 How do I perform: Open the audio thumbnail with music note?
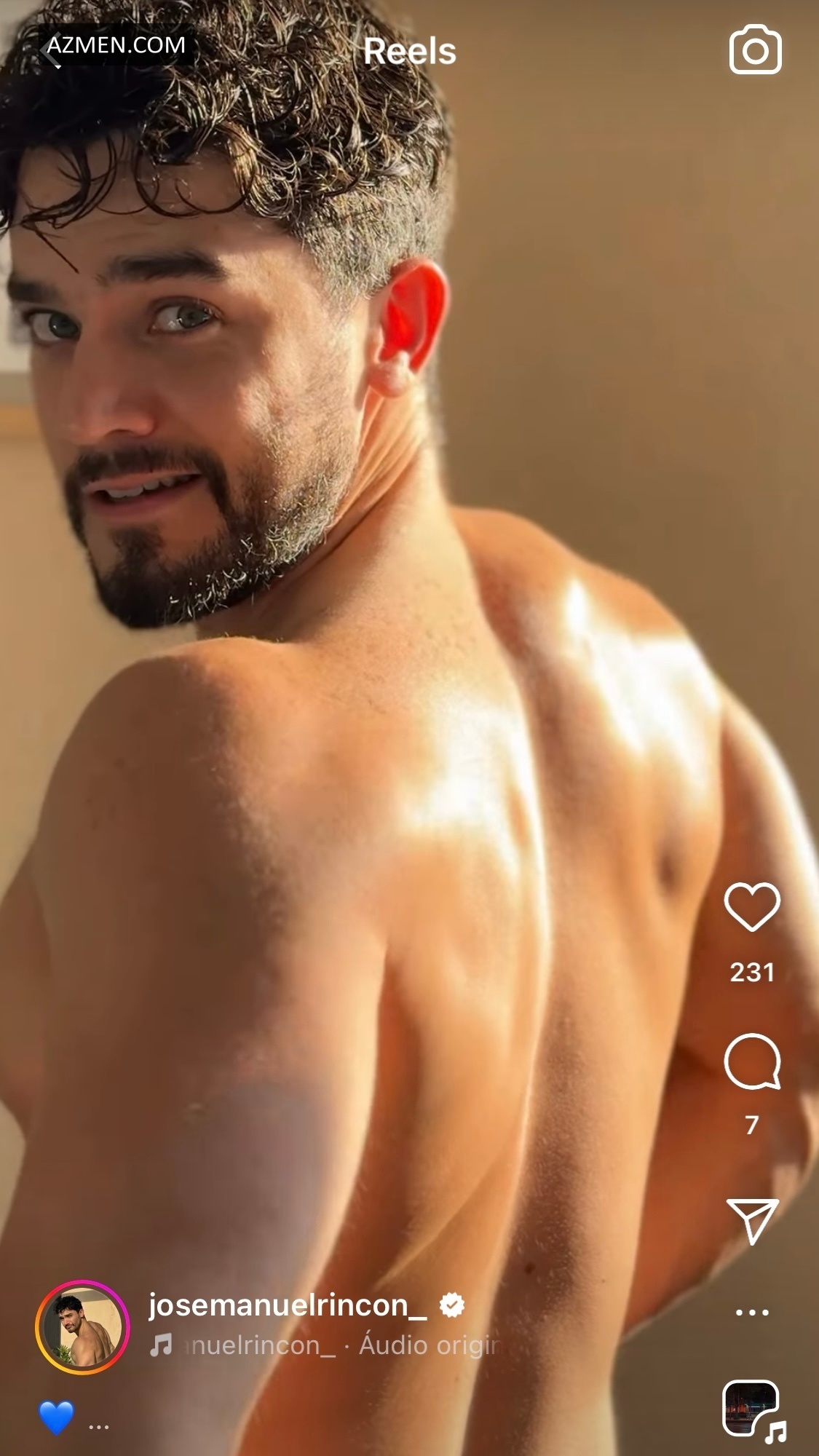tap(752, 1409)
